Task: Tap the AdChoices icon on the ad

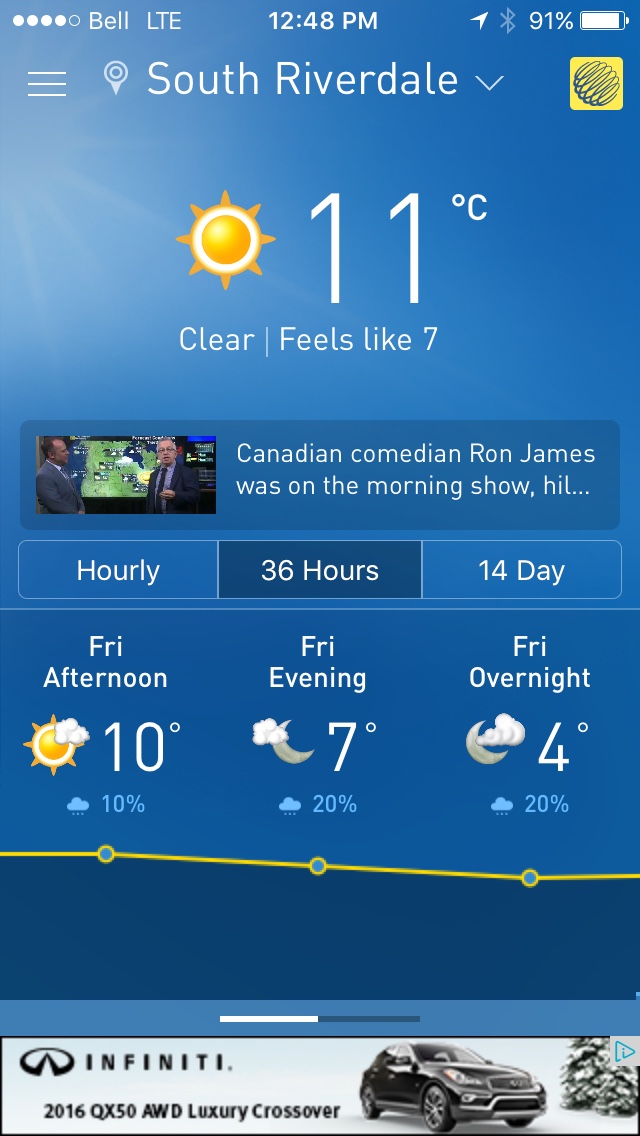Action: click(x=624, y=1051)
